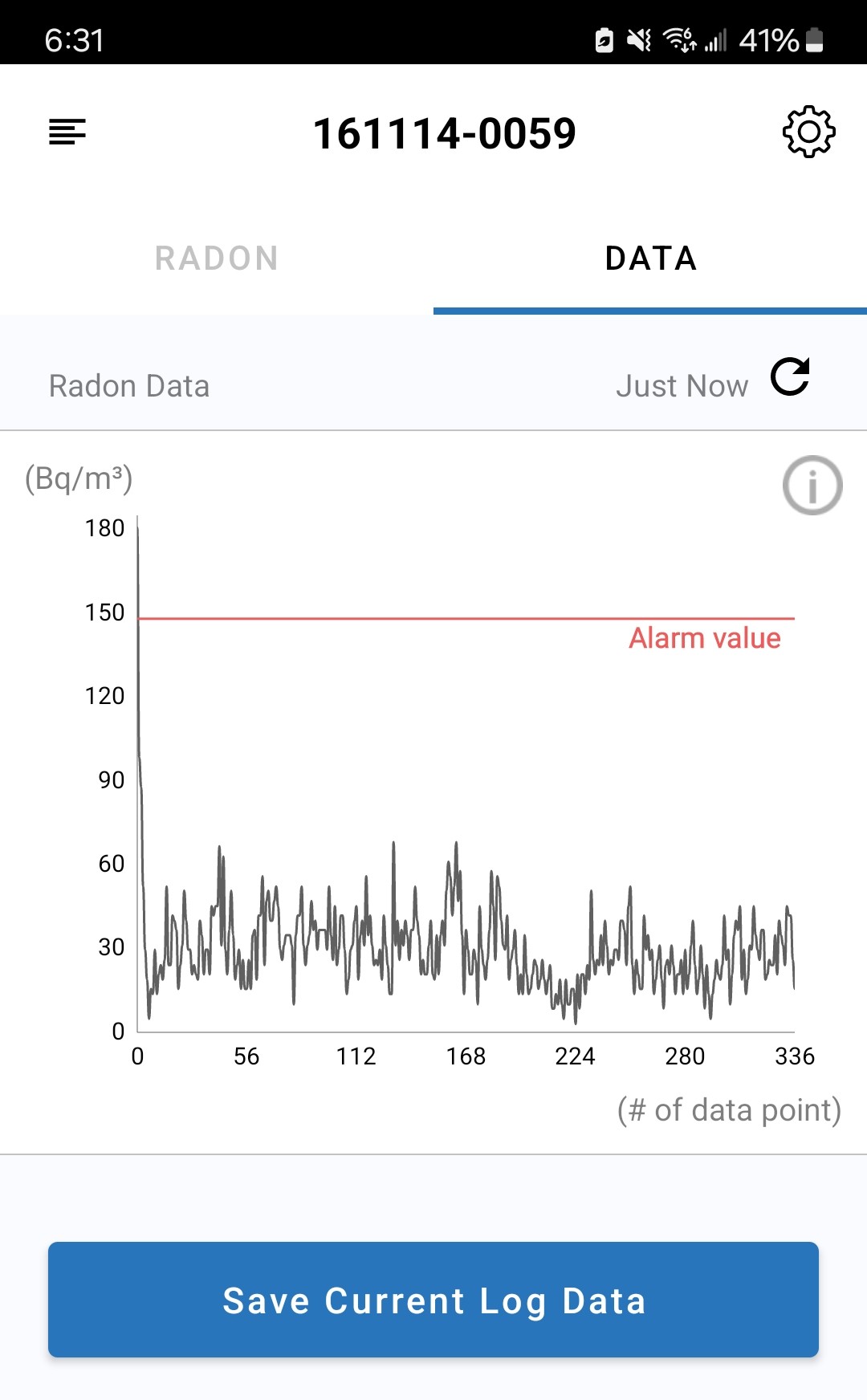This screenshot has height=1400, width=867.
Task: Select the DATA tab
Action: point(650,258)
